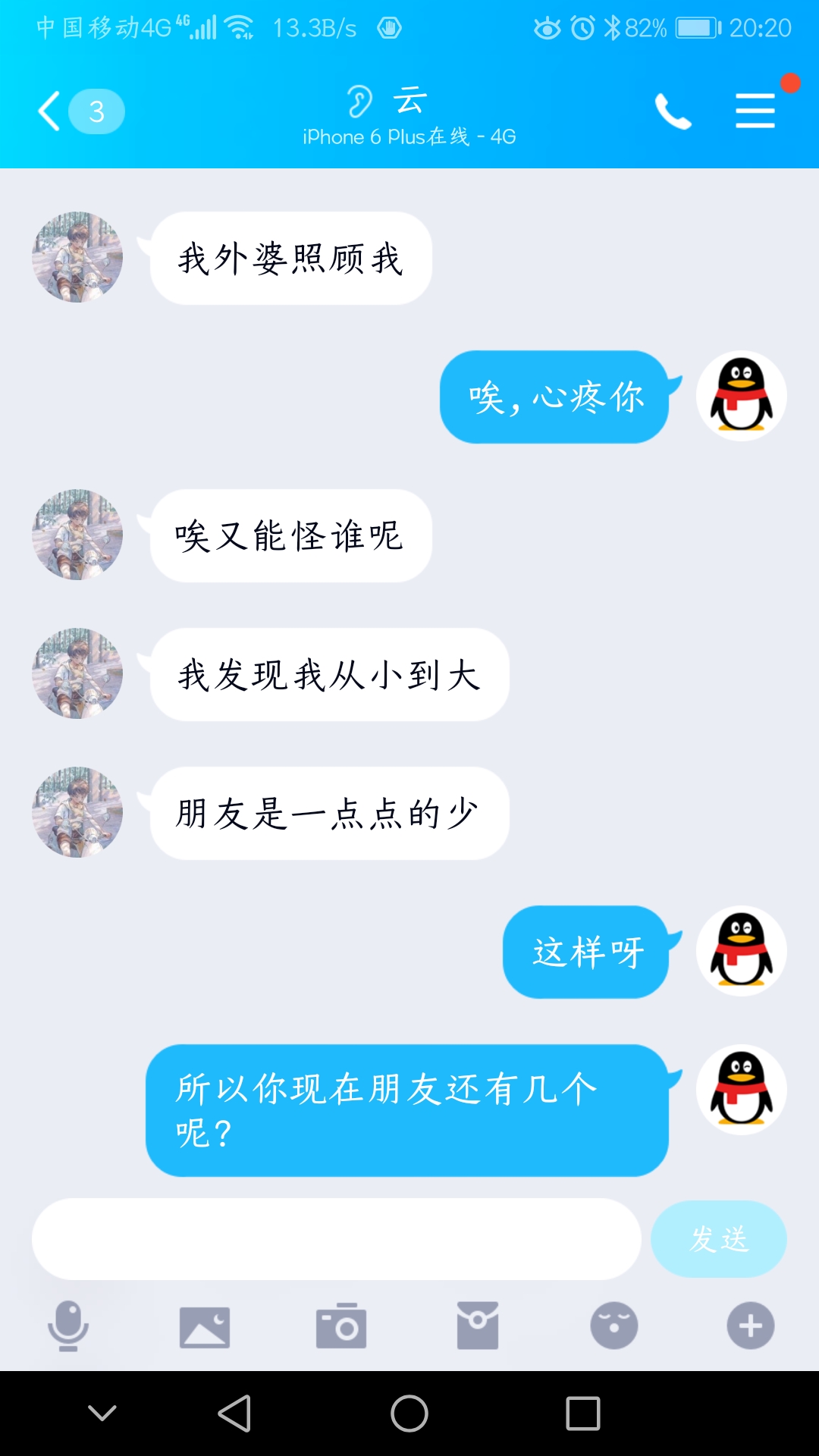Open more options plus button

(x=751, y=1326)
